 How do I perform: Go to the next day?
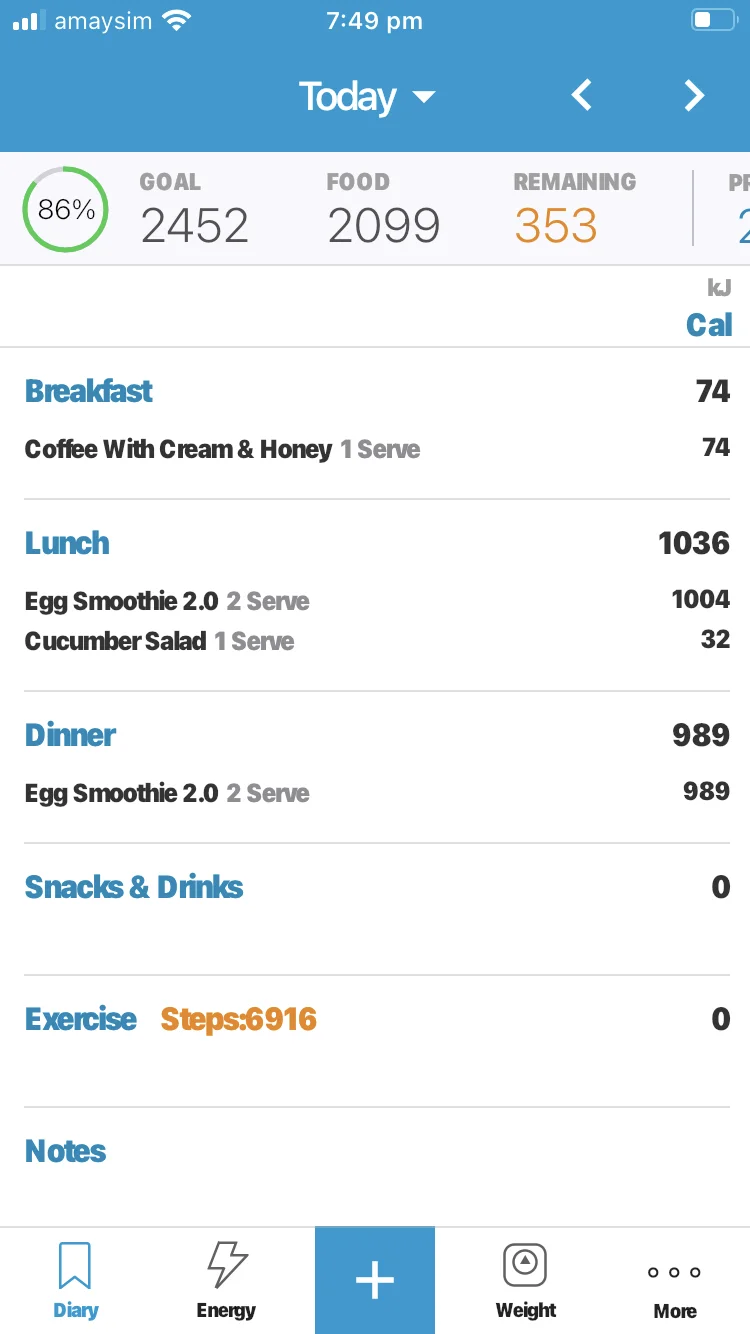coord(694,96)
